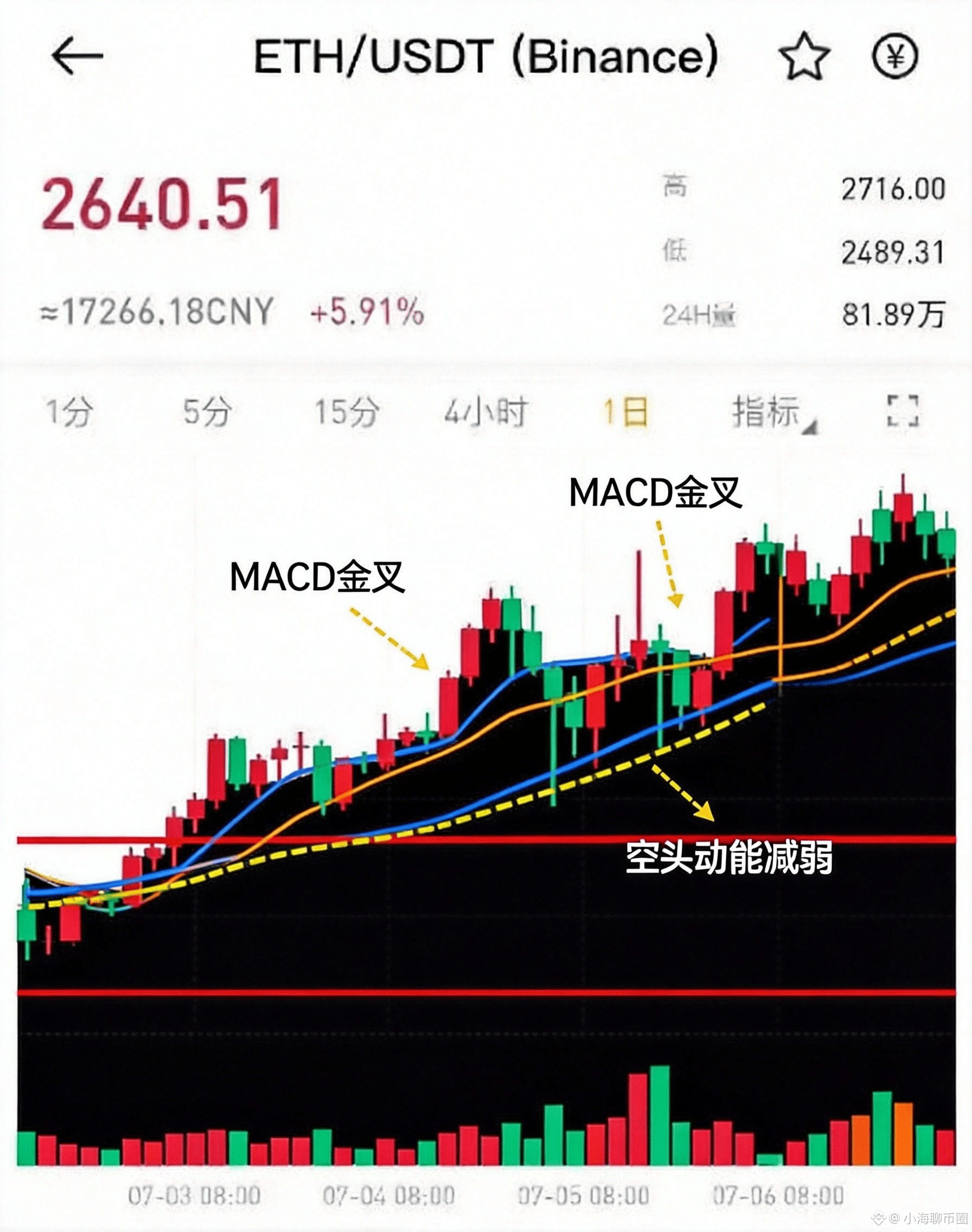
Task: Open the yen currency switch icon
Action: pyautogui.click(x=894, y=56)
